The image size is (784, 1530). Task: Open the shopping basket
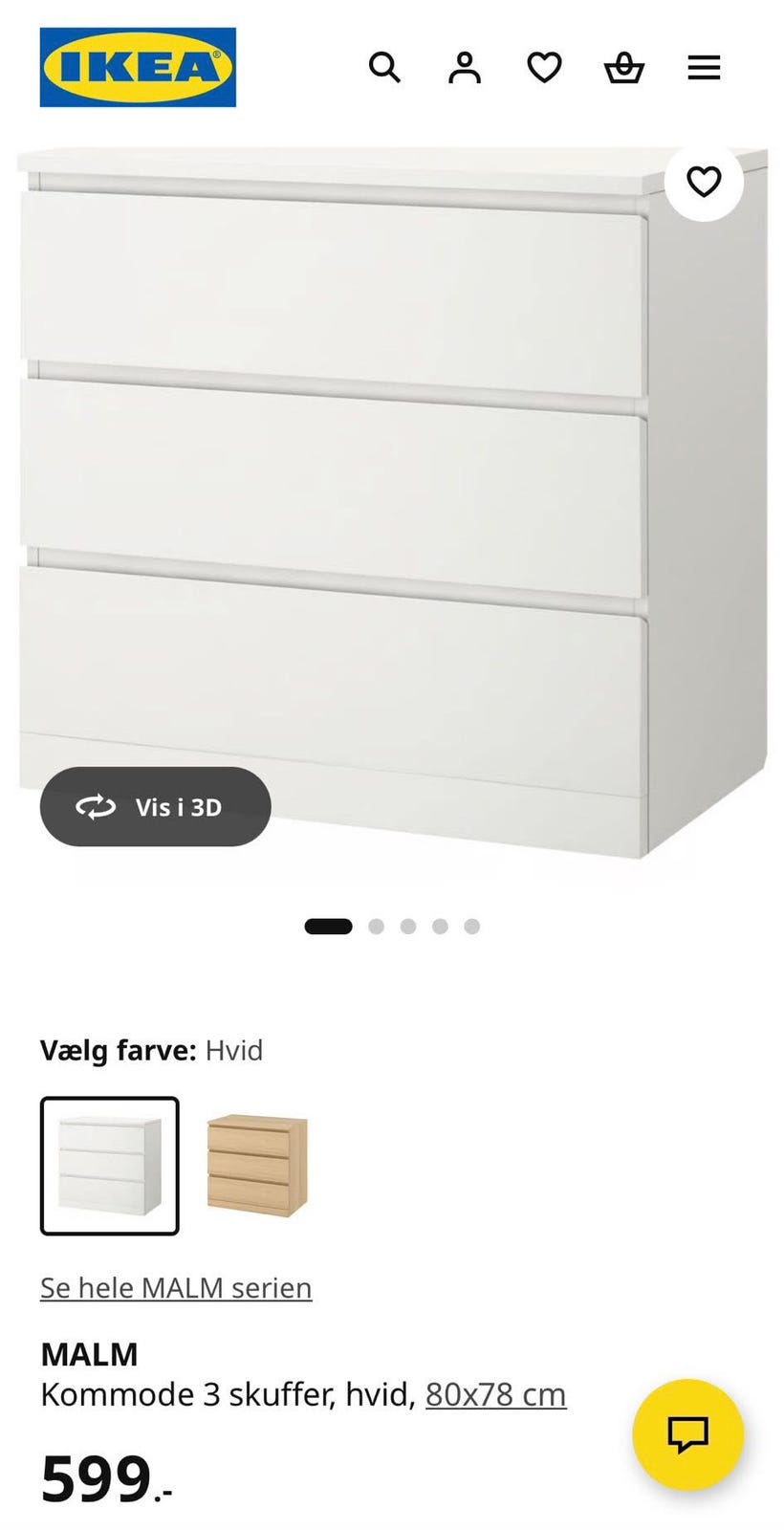tap(623, 67)
